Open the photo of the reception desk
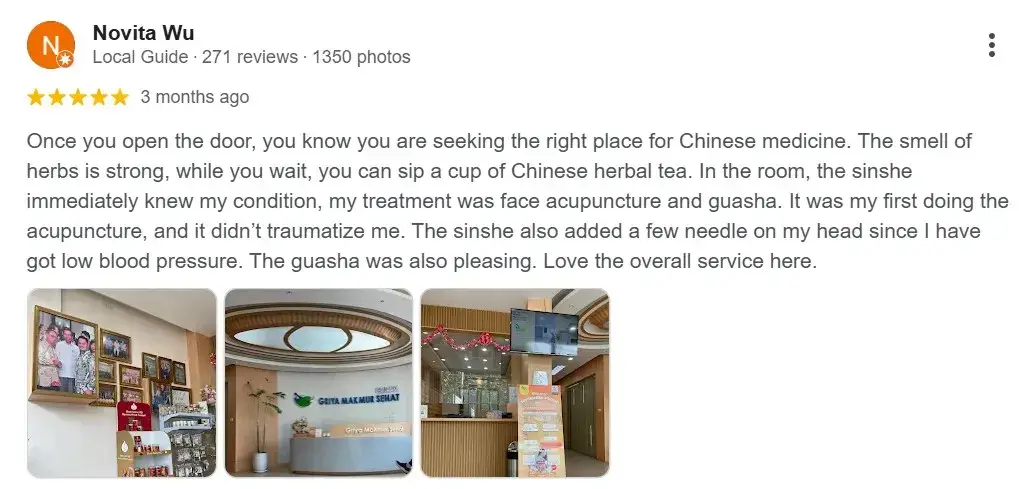The width and height of the screenshot is (1019, 489). pyautogui.click(x=318, y=382)
